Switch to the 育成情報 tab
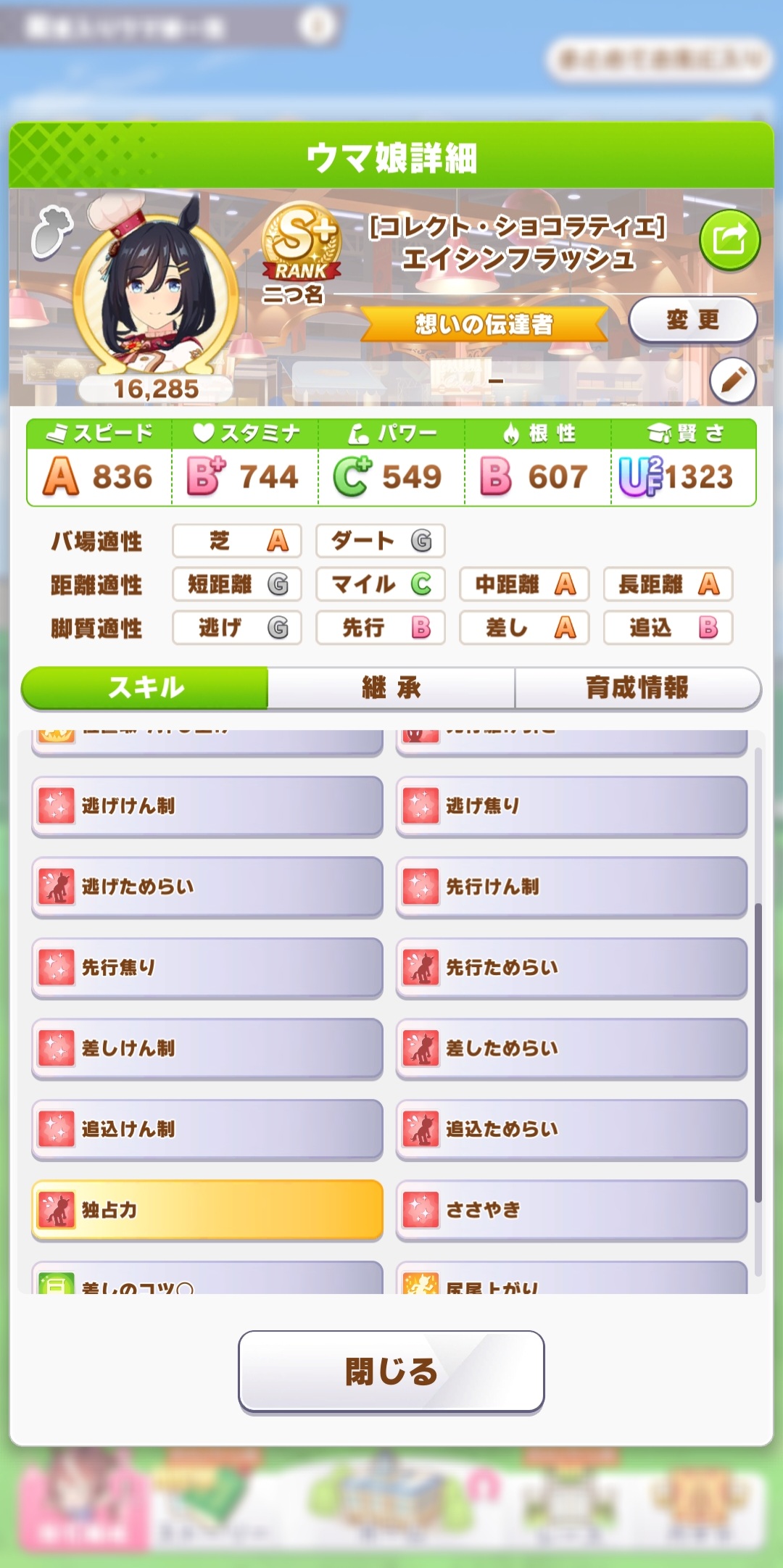This screenshot has width=783, height=1568. (637, 687)
